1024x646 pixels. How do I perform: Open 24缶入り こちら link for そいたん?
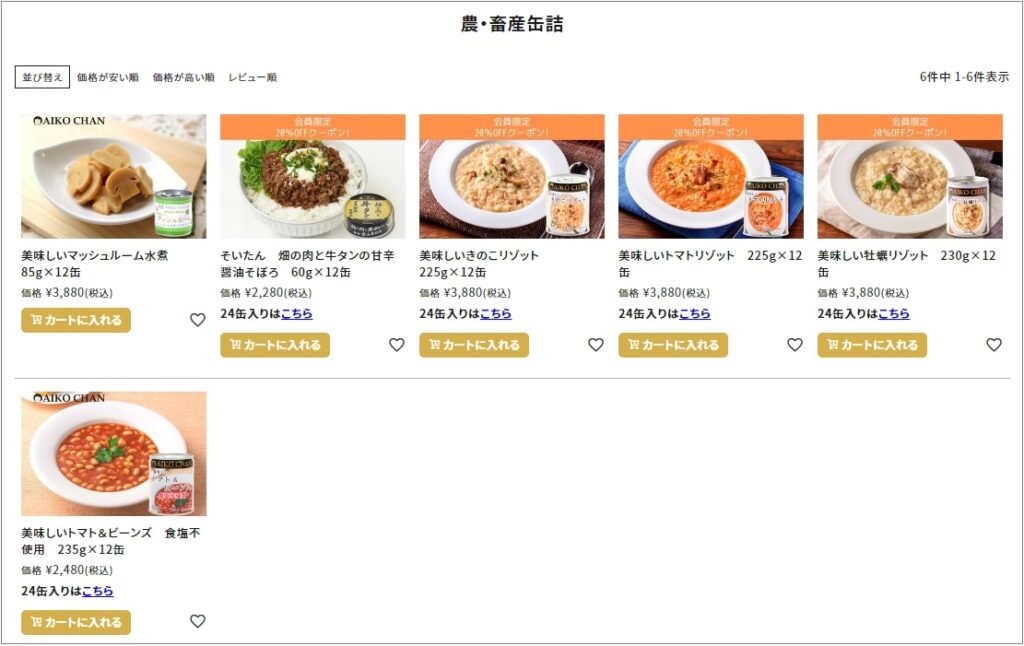[296, 313]
